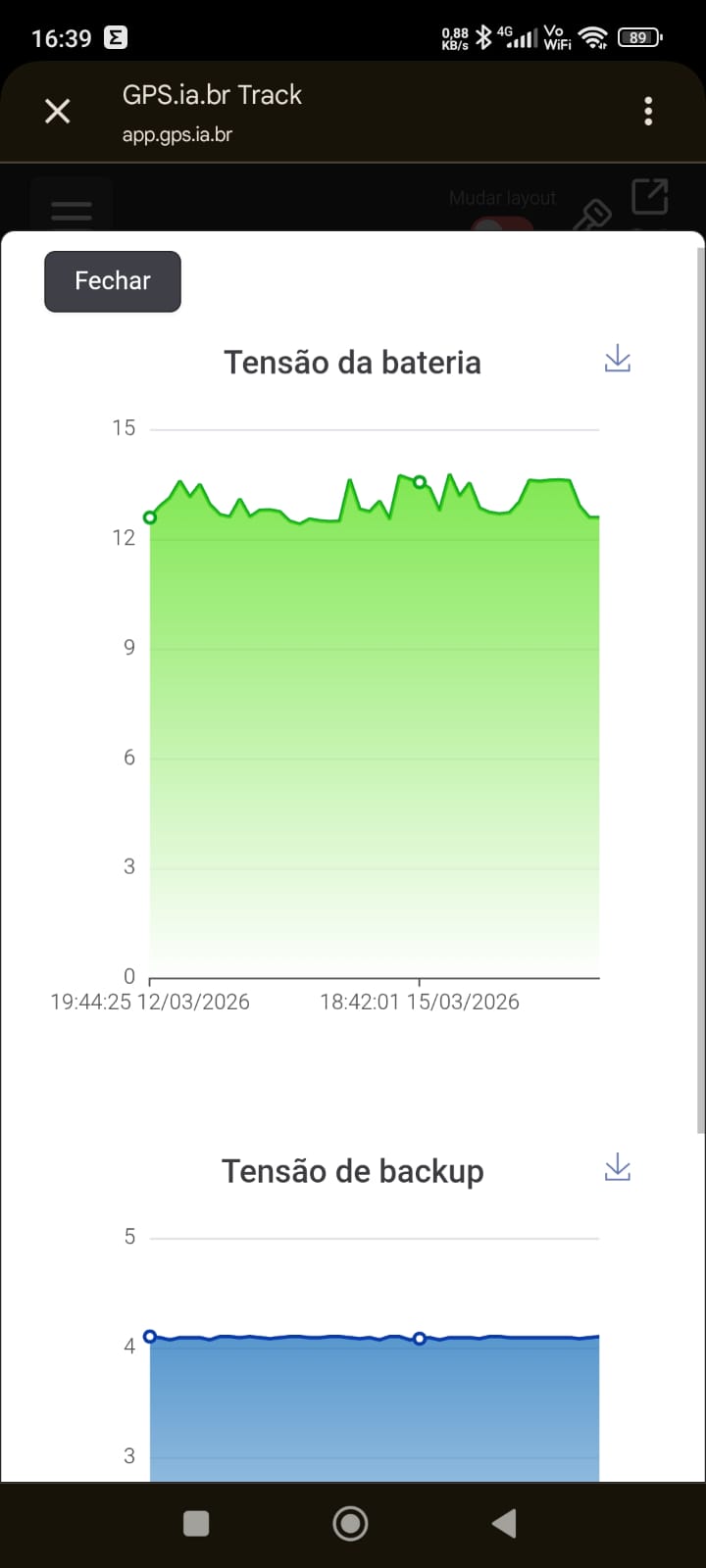The height and width of the screenshot is (1568, 706).
Task: Tap the Fechar button
Action: coord(113,281)
